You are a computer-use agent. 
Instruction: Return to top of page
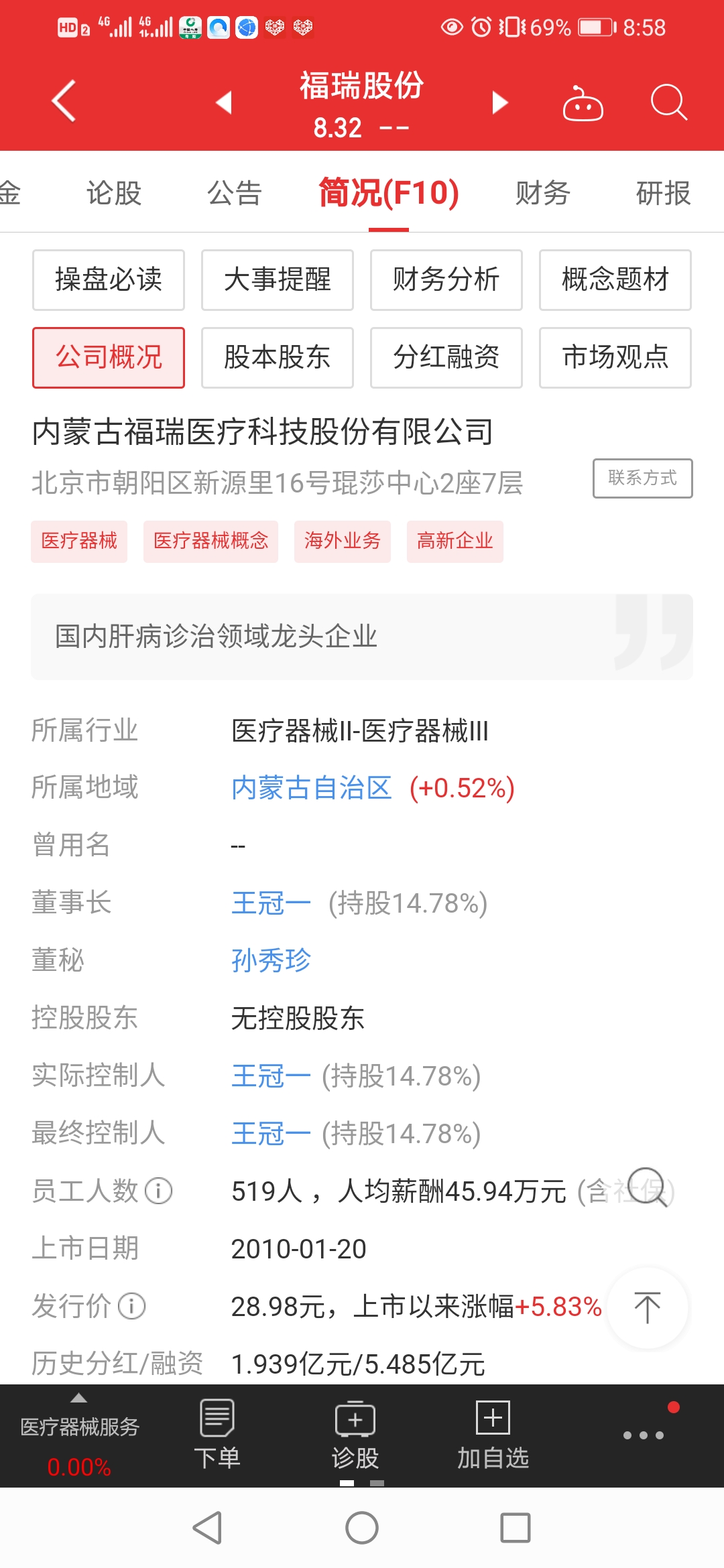647,1307
